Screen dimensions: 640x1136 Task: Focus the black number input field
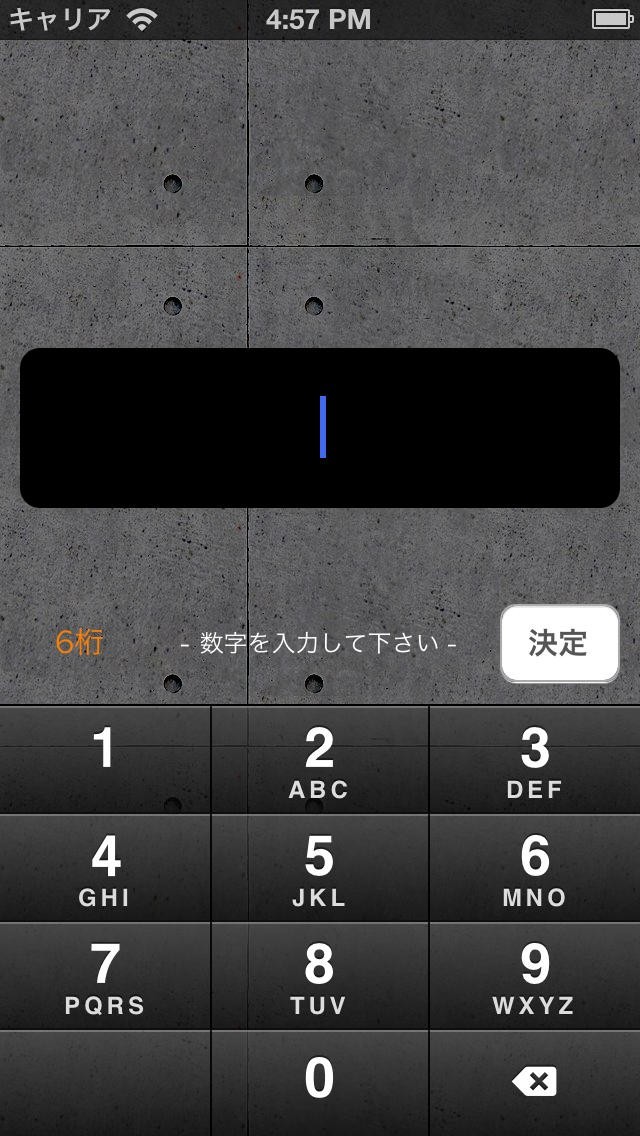click(x=320, y=427)
